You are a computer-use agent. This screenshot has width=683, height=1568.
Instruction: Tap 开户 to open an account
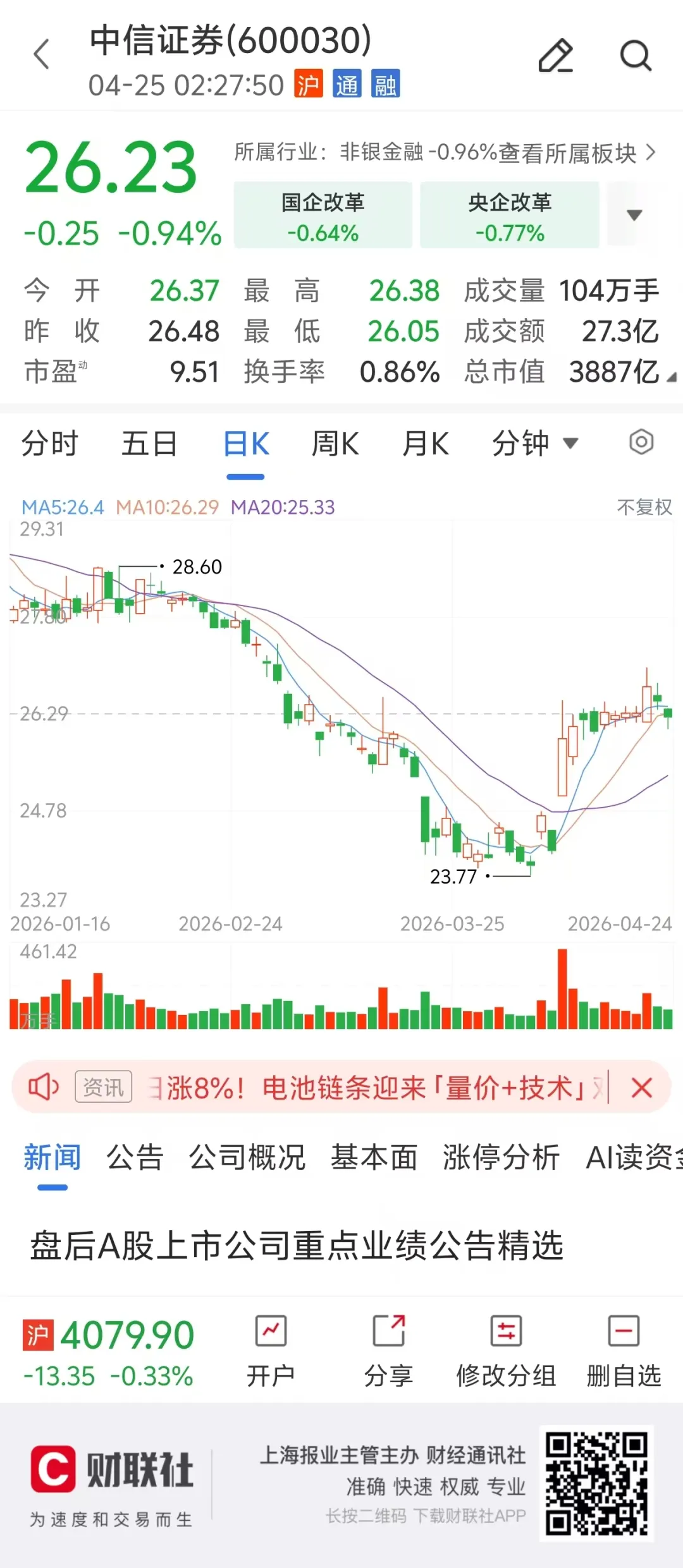[x=271, y=1349]
